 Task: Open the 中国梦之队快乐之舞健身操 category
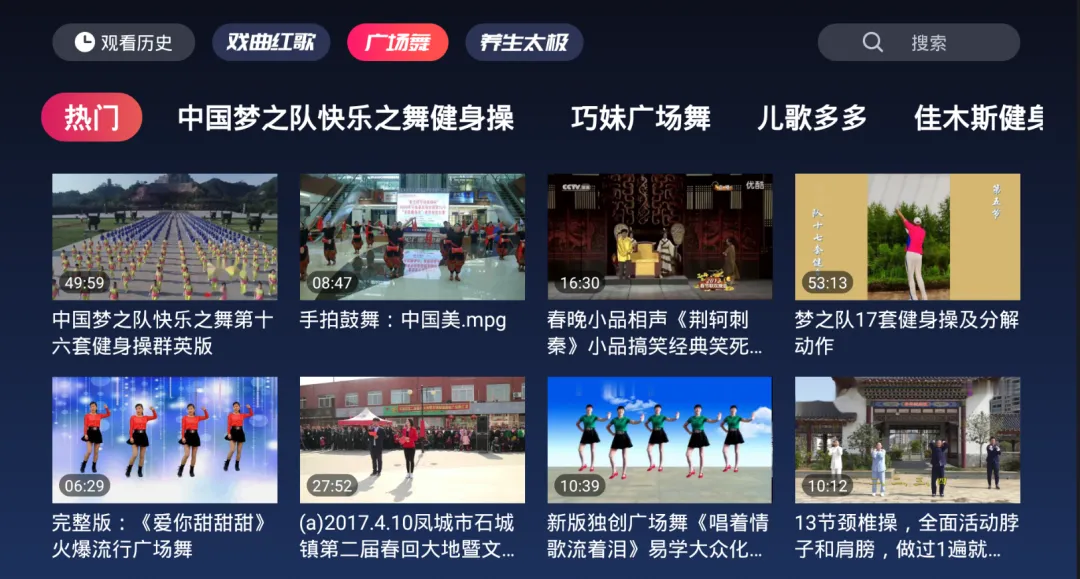coord(345,118)
